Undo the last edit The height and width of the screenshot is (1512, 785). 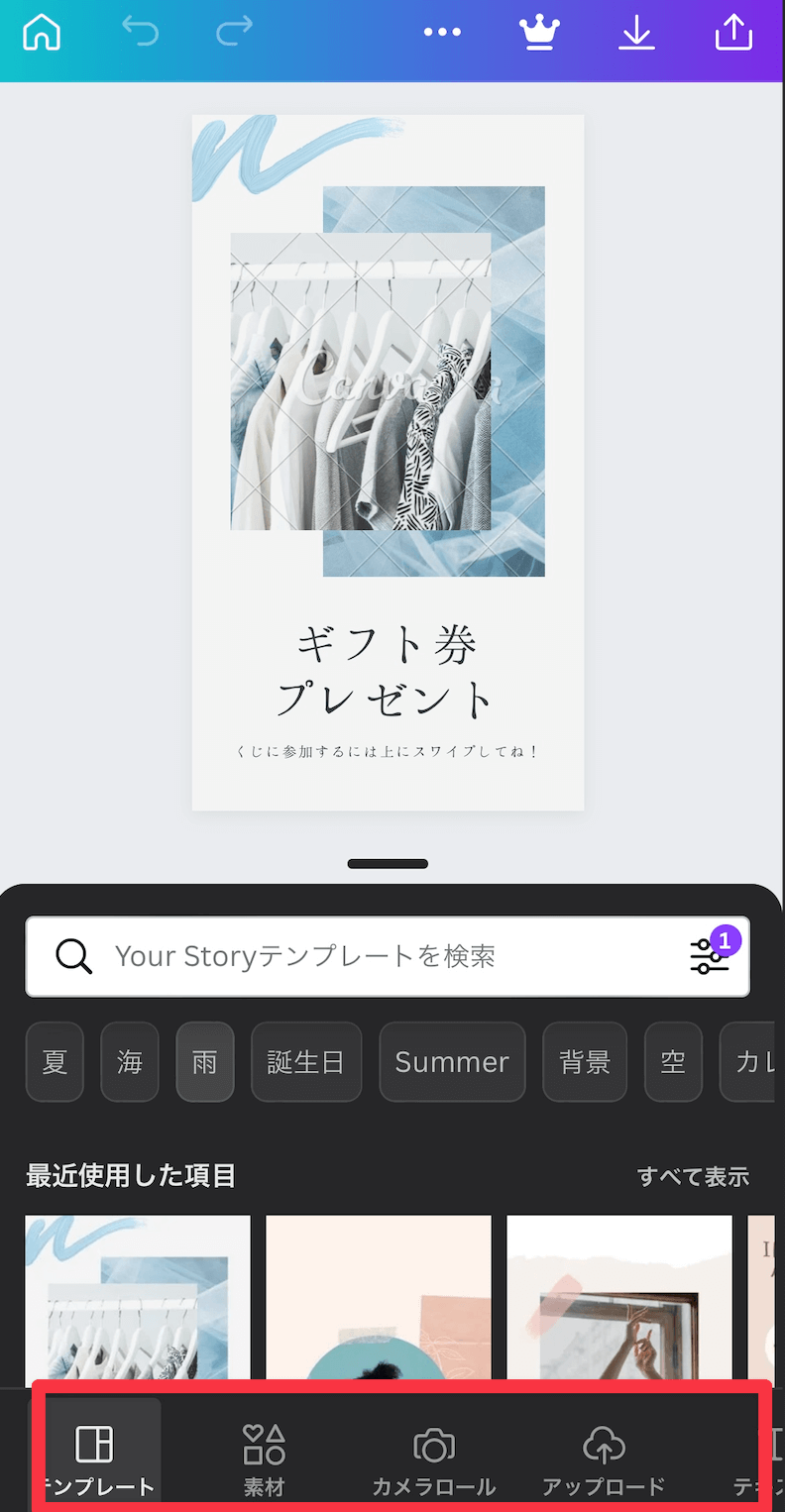point(140,32)
